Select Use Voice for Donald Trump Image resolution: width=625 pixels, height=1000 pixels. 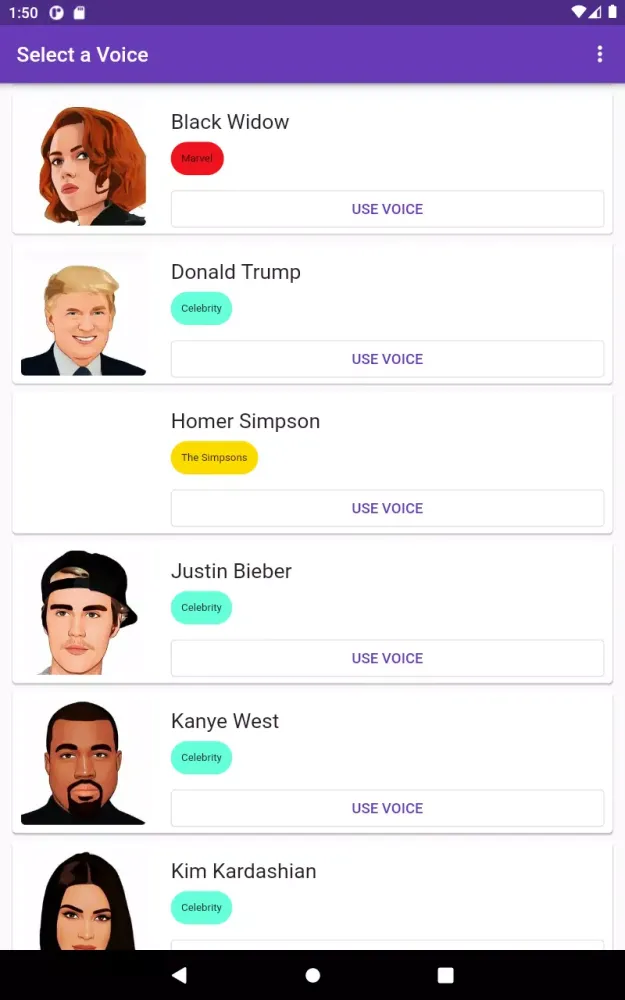click(387, 359)
